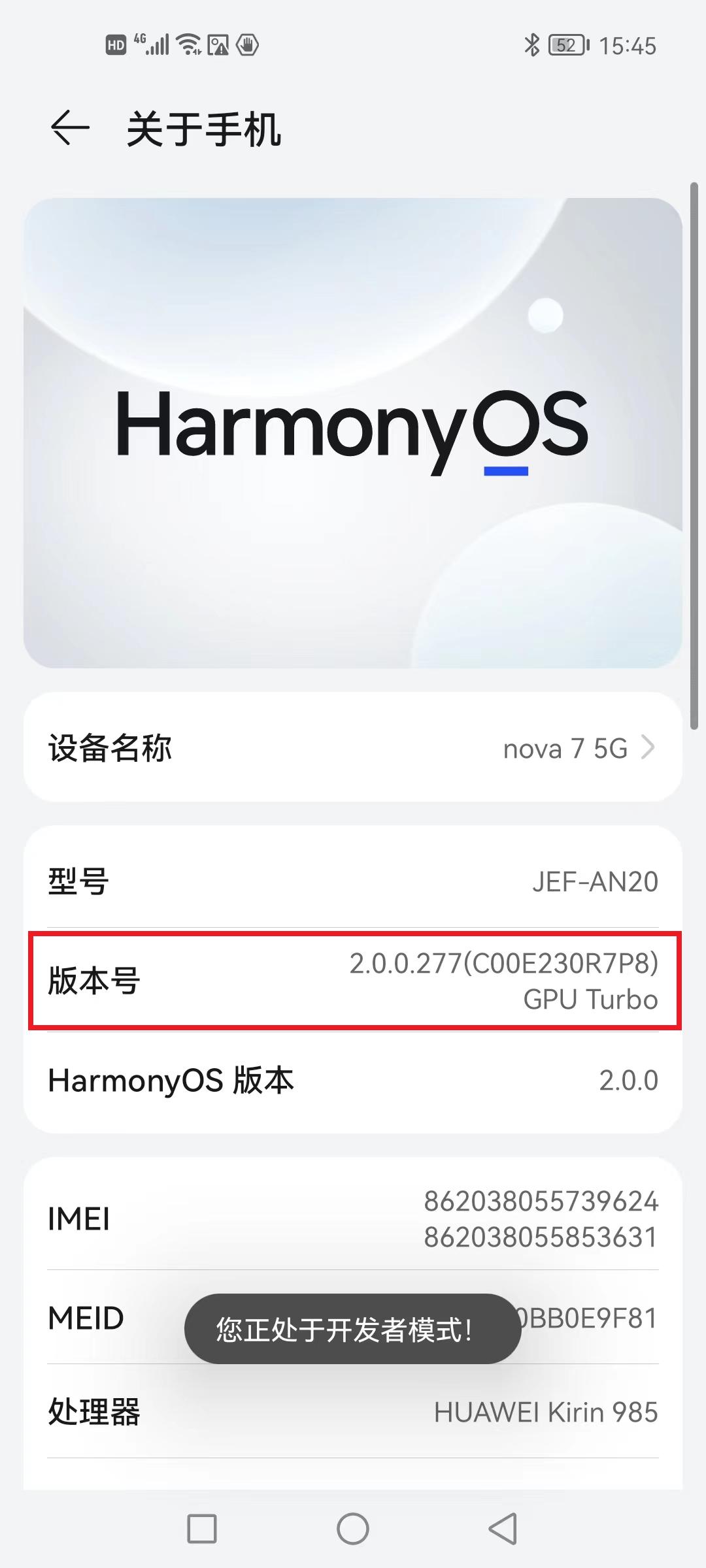The height and width of the screenshot is (1568, 706).
Task: Tap the battery indicator showing 52
Action: pos(567,44)
